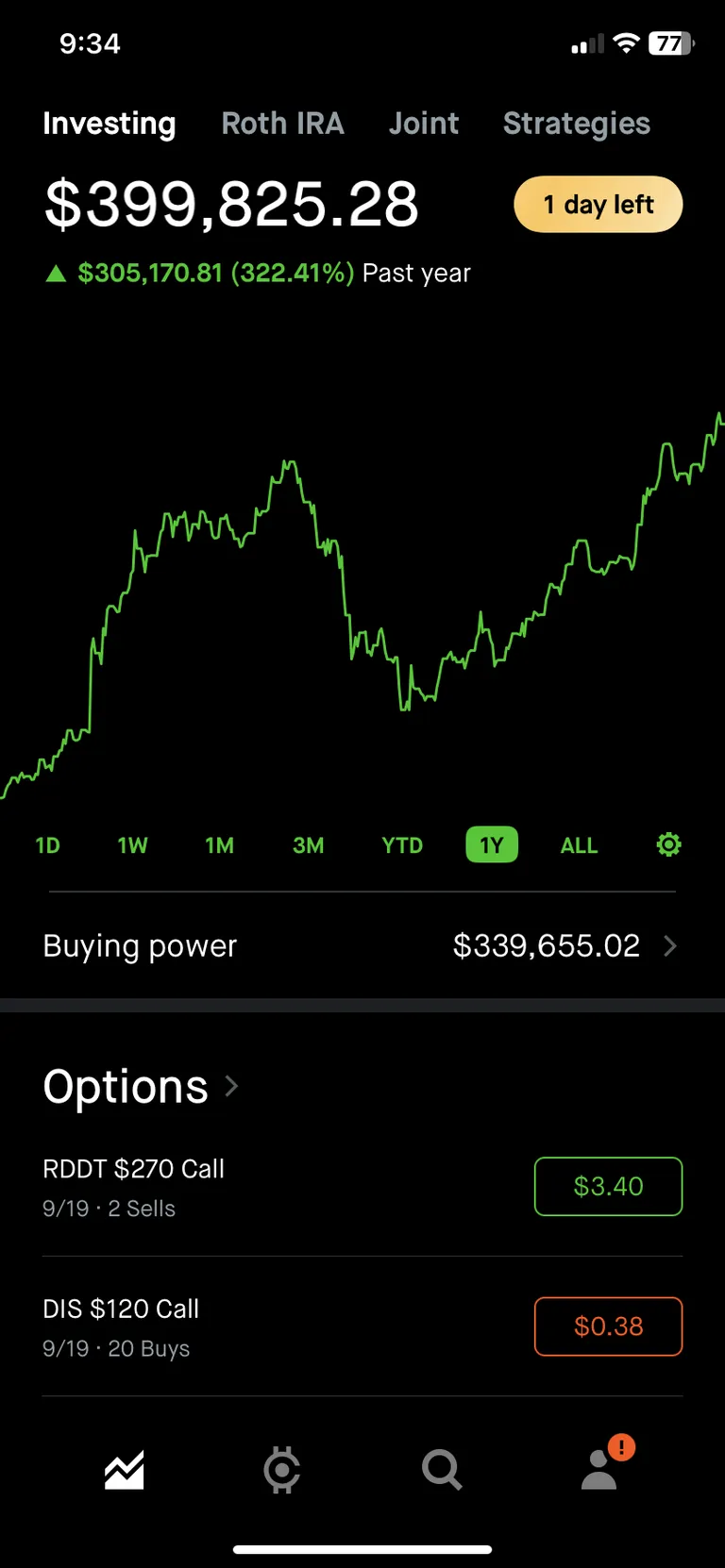Open the Strategies tab
Screen dimensions: 725x1568
coord(576,124)
